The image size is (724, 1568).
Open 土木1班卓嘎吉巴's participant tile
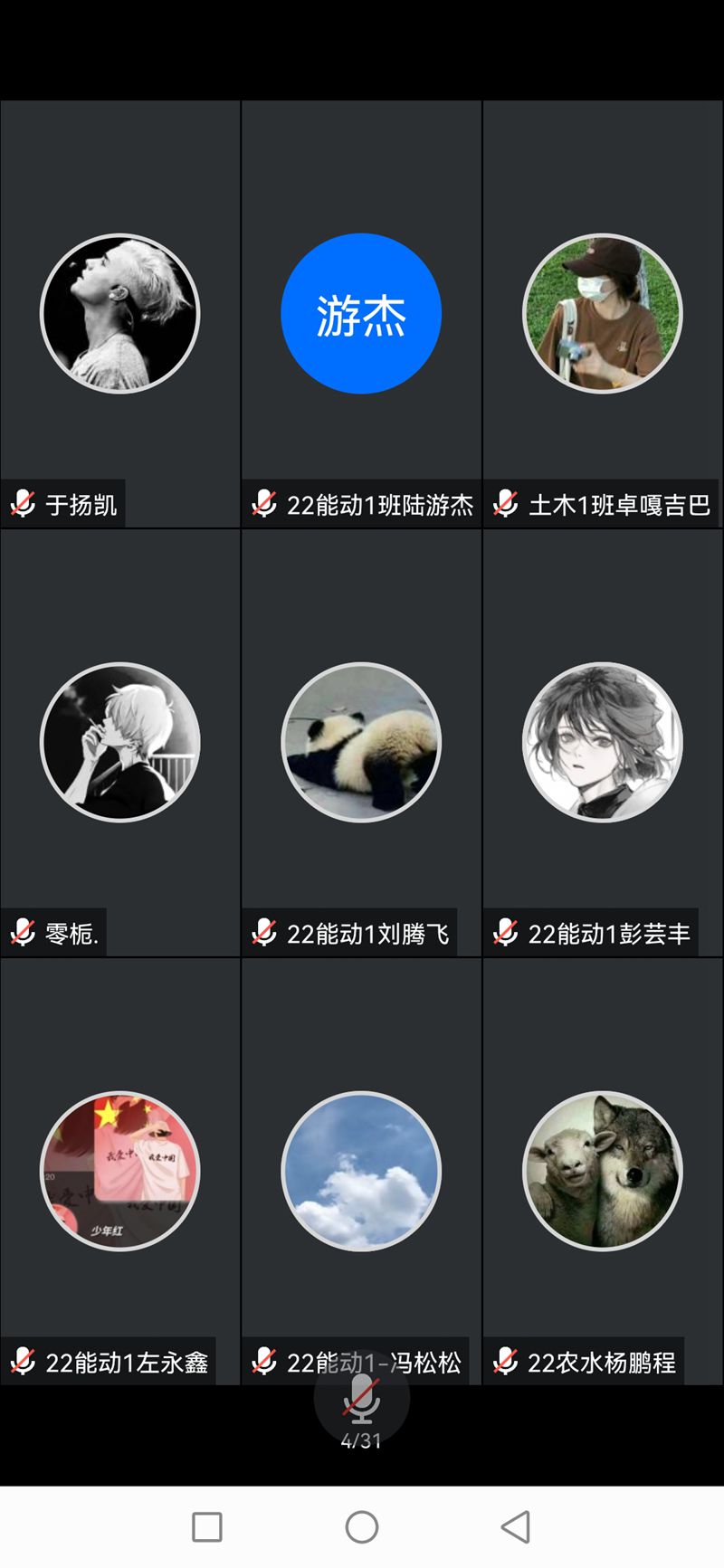603,314
